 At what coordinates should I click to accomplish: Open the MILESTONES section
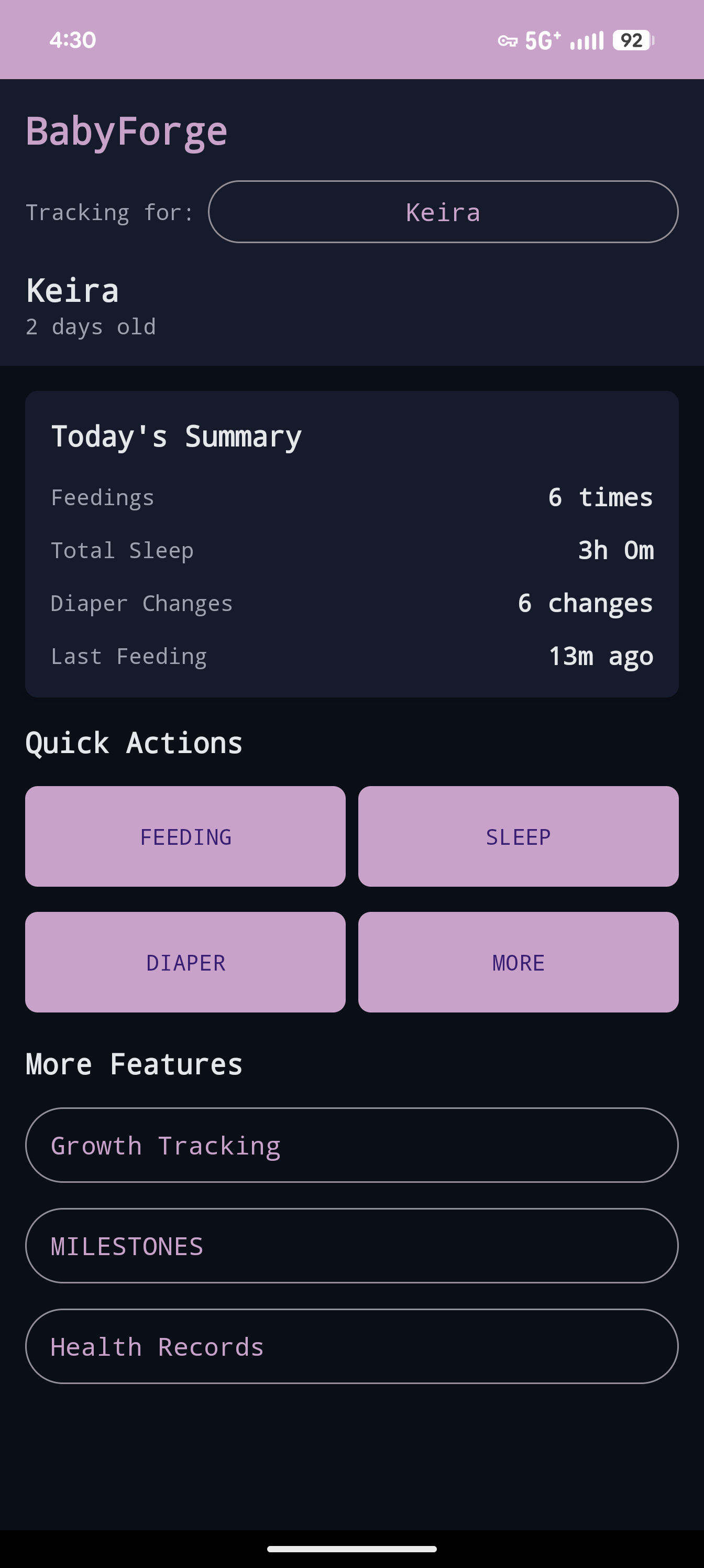pos(351,1245)
